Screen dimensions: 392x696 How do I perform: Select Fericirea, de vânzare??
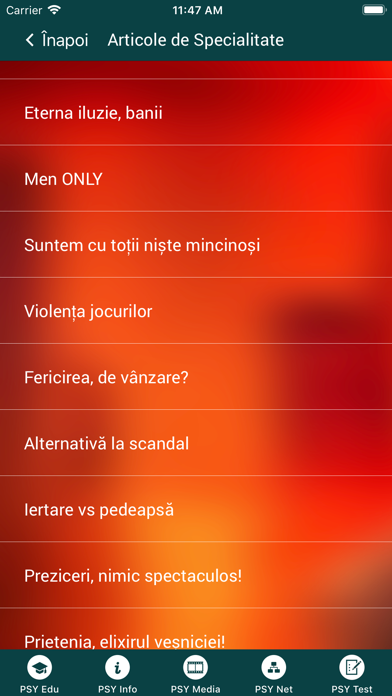[x=196, y=377]
